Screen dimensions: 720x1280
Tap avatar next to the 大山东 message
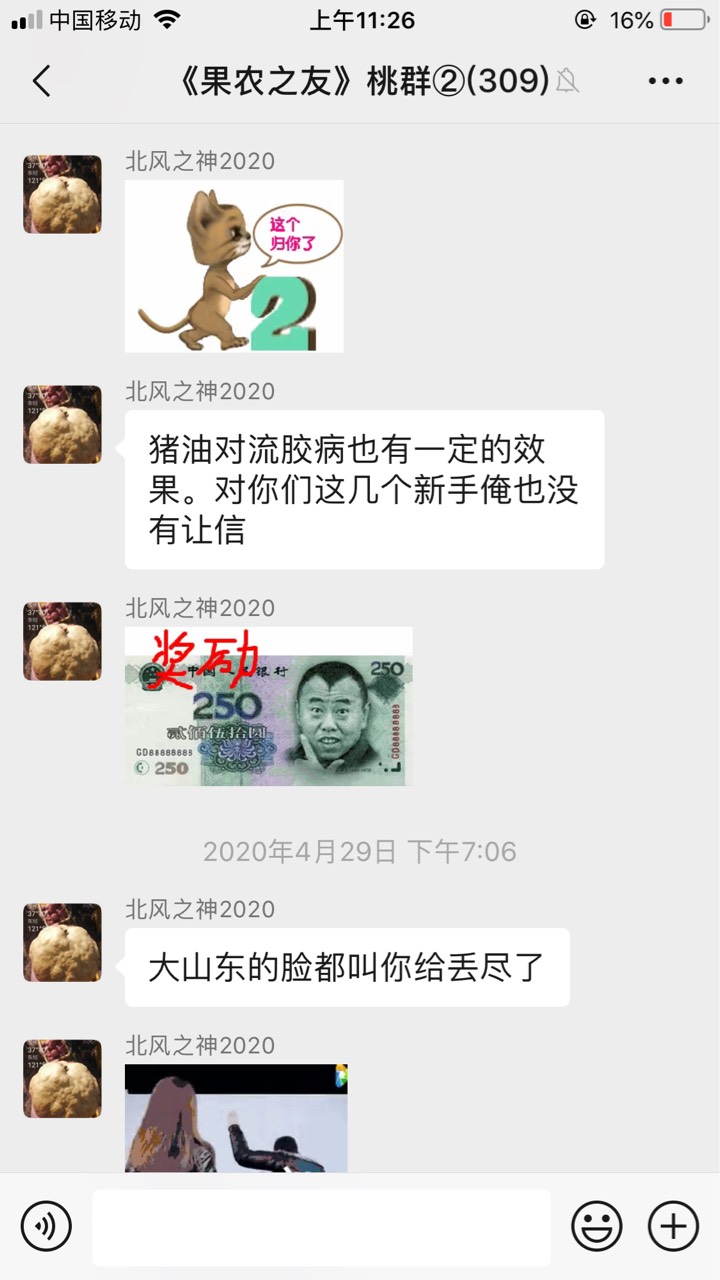[x=62, y=943]
